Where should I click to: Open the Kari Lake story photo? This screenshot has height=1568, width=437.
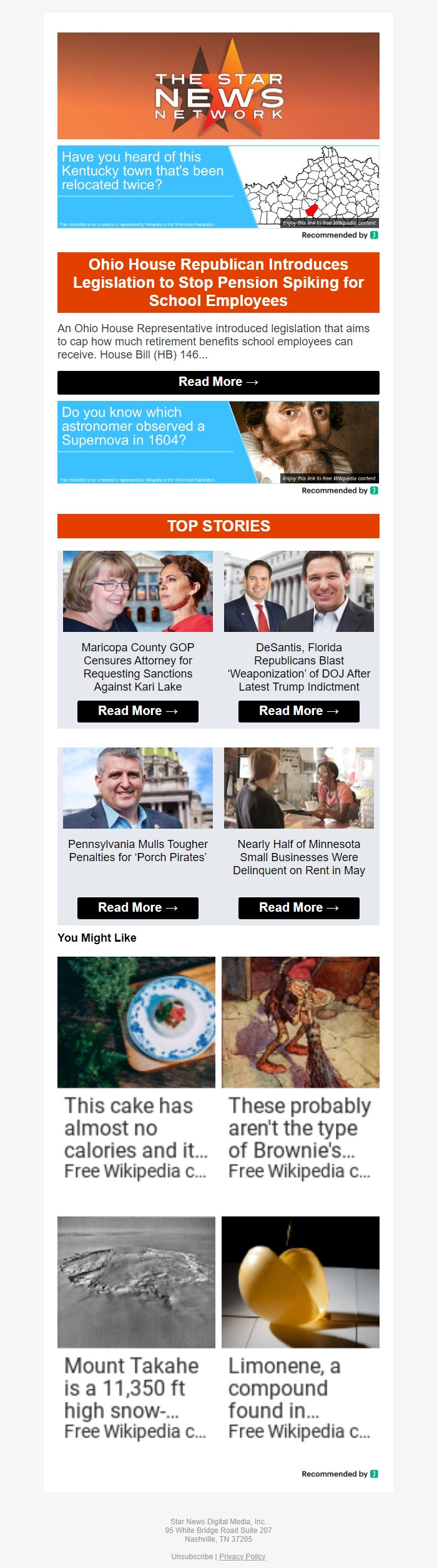[x=137, y=591]
